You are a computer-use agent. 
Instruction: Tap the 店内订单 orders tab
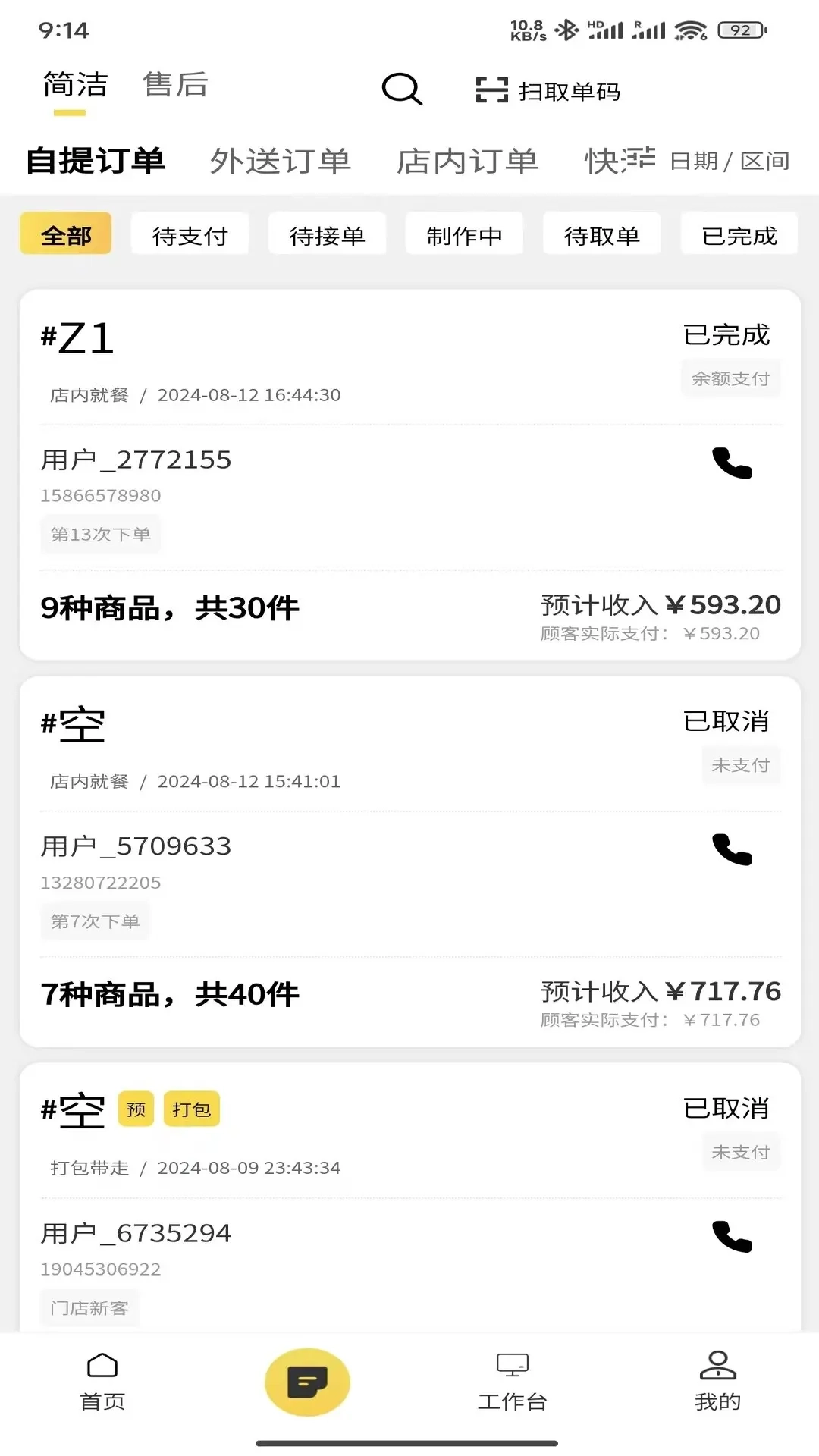click(x=469, y=160)
